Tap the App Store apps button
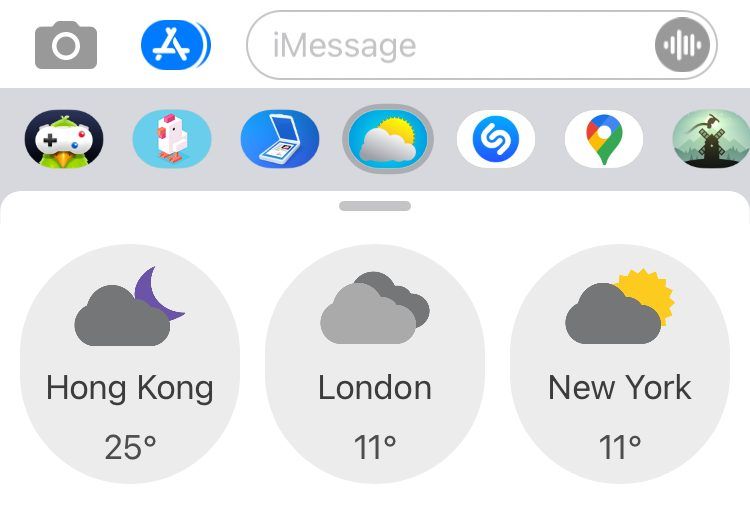Image resolution: width=750 pixels, height=508 pixels. pos(175,45)
